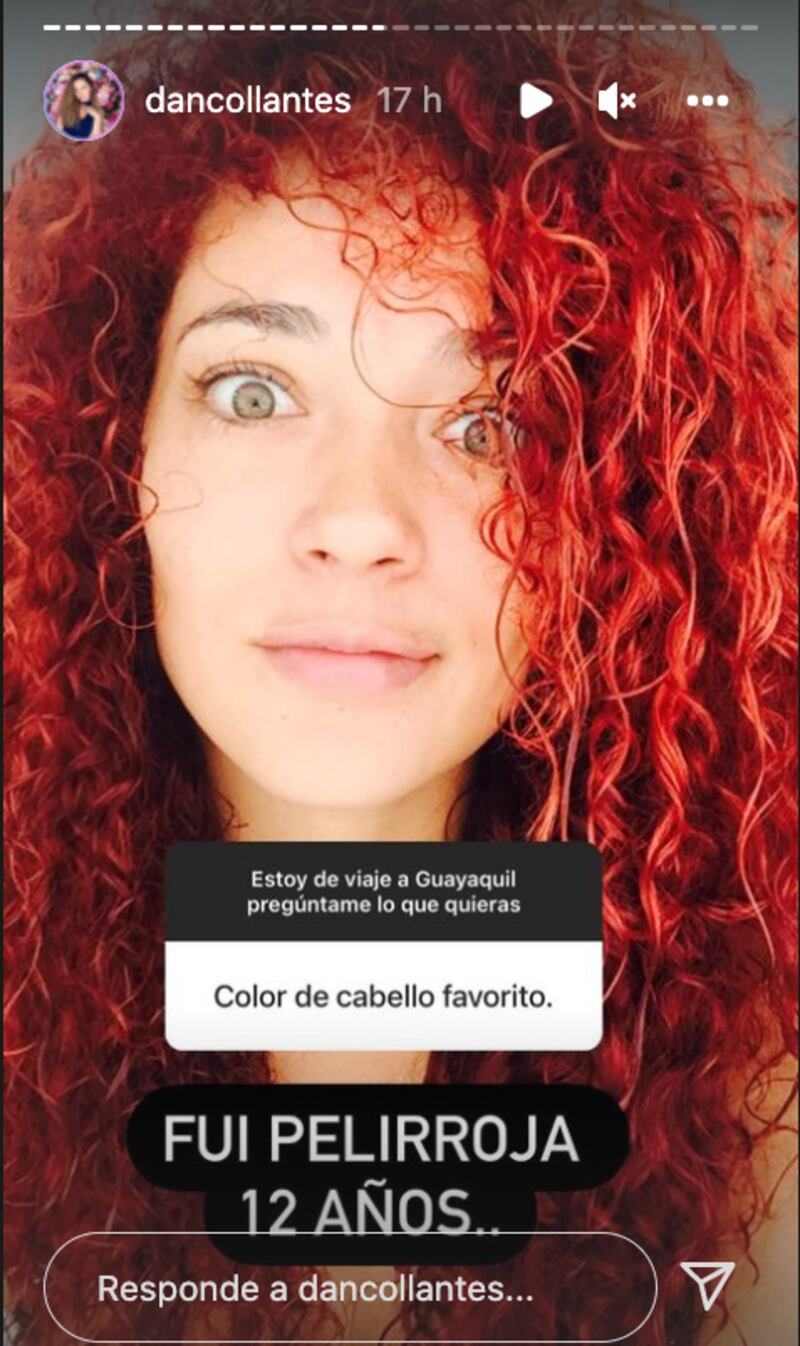
Task: Tap the Responde a dancollantes reply field
Action: coord(350,1288)
